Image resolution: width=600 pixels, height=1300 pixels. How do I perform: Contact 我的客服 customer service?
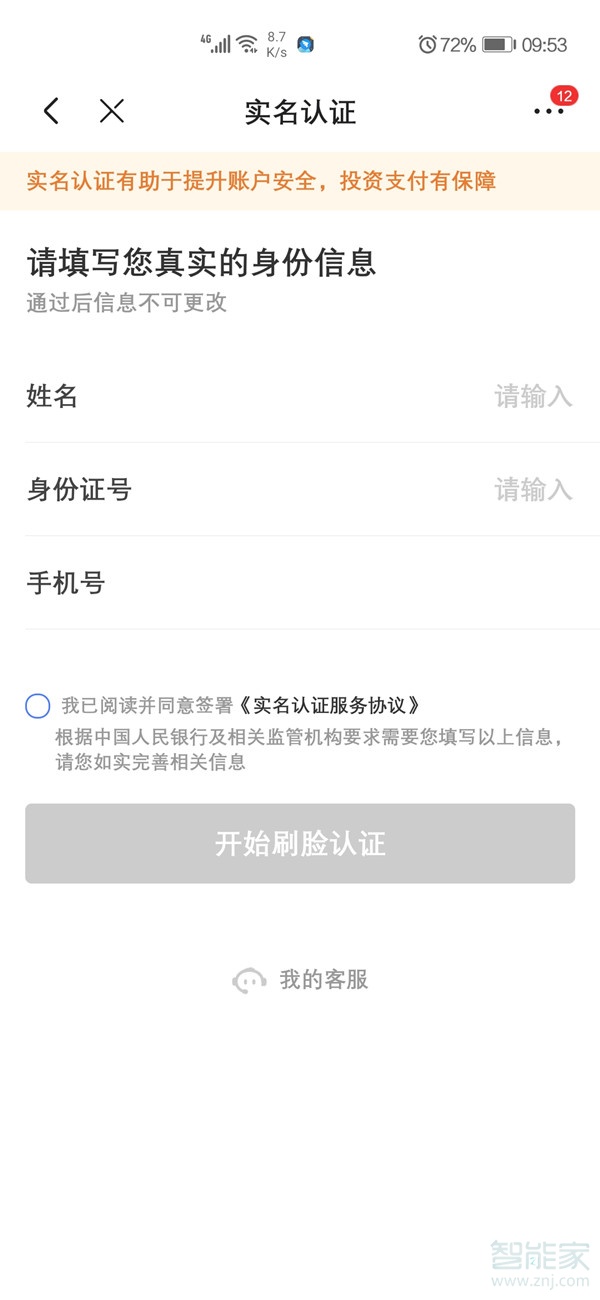click(301, 980)
